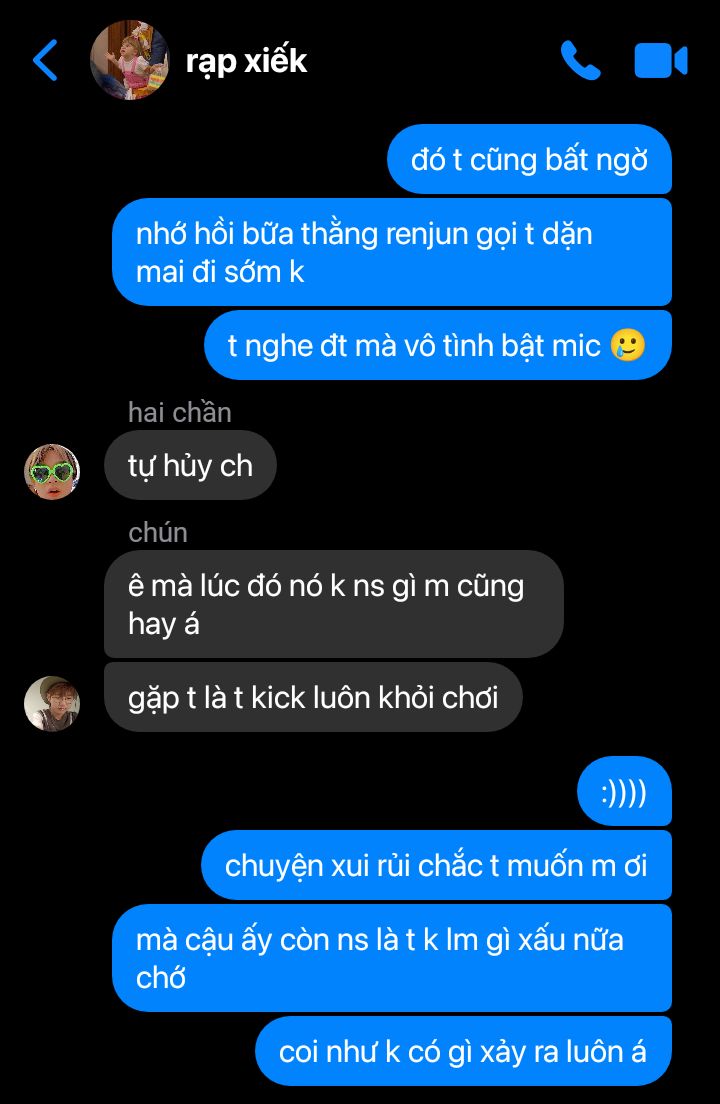Open chún's profile avatar
720x1104 pixels.
point(52,703)
